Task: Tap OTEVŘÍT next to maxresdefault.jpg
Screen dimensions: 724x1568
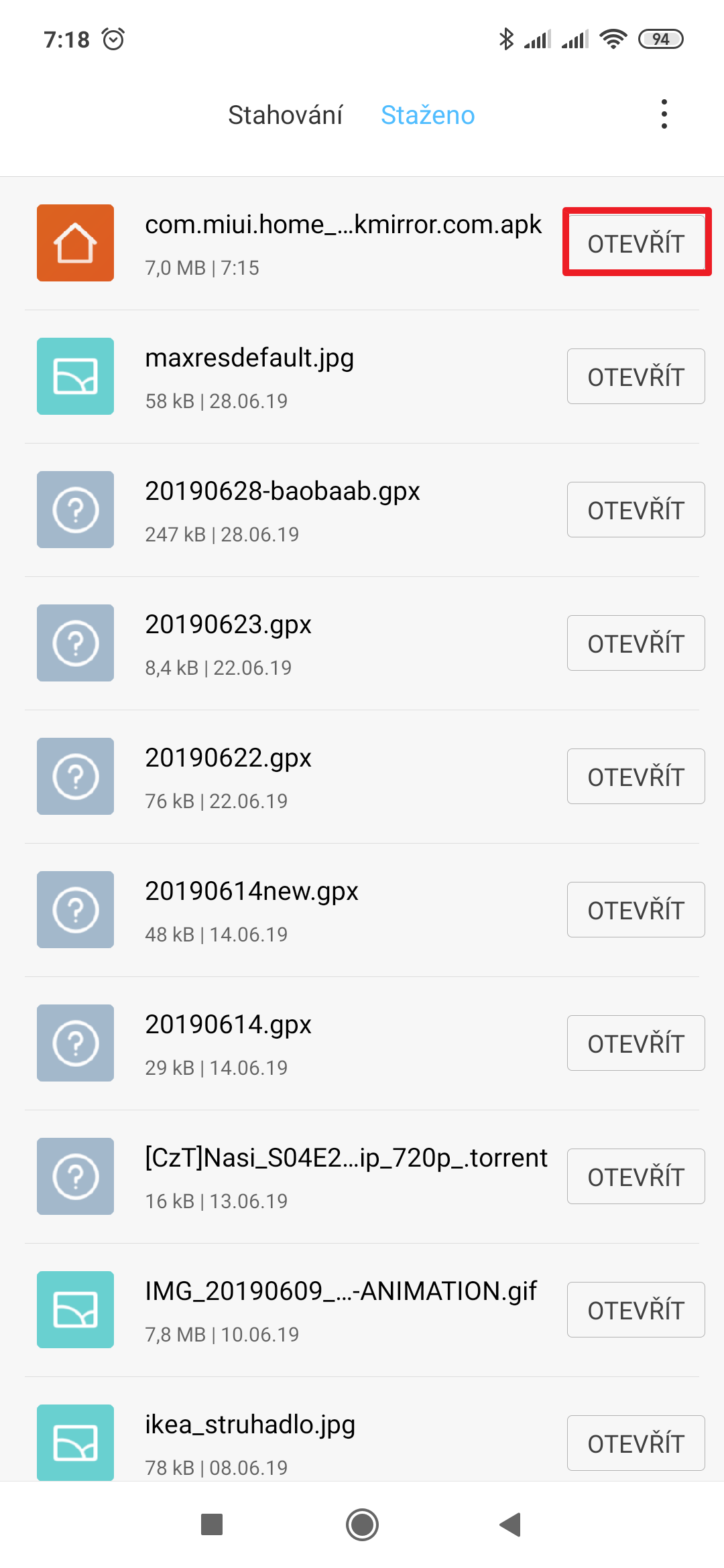Action: coord(636,377)
